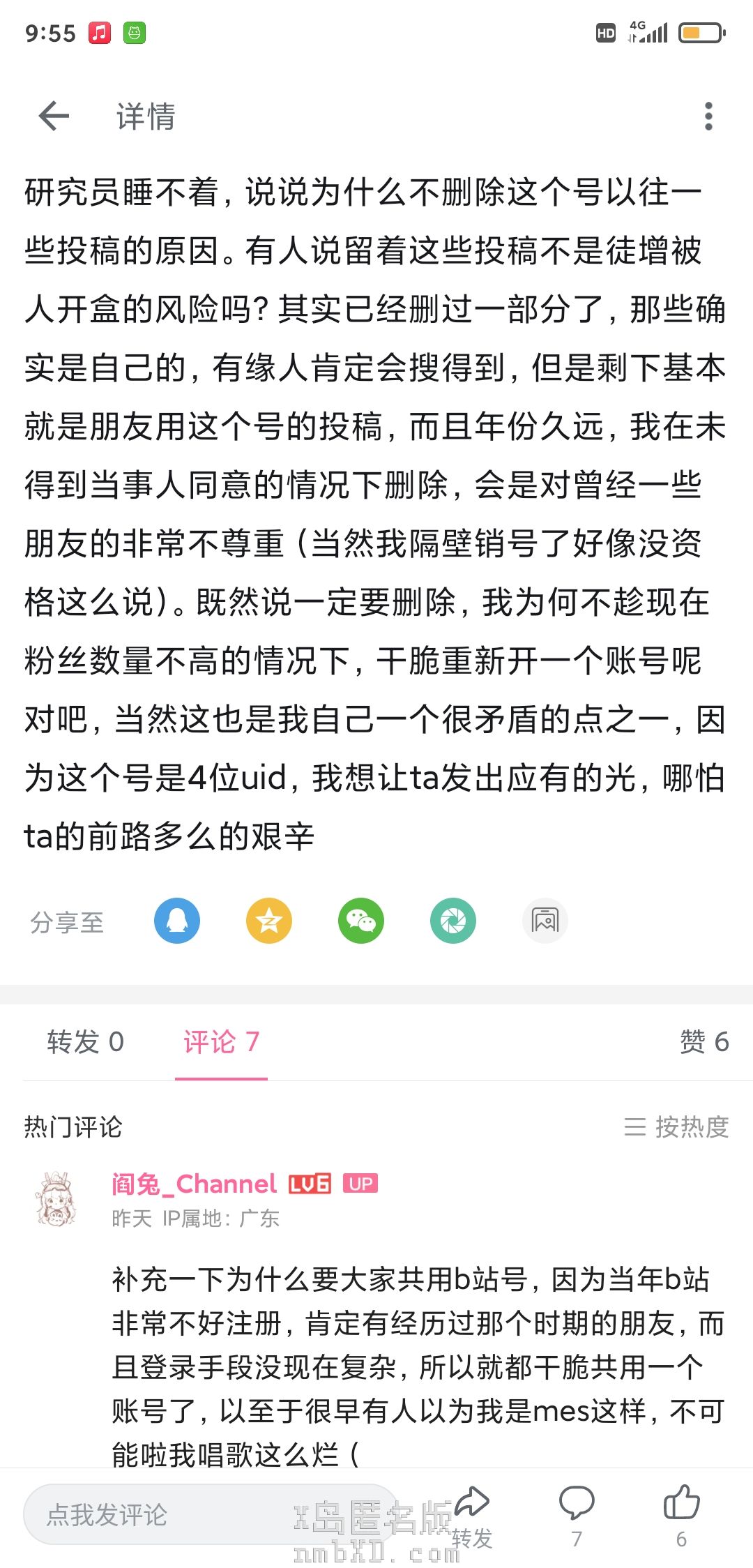Like this post with the thumbs-up
The width and height of the screenshot is (753, 1568).
click(x=681, y=1512)
